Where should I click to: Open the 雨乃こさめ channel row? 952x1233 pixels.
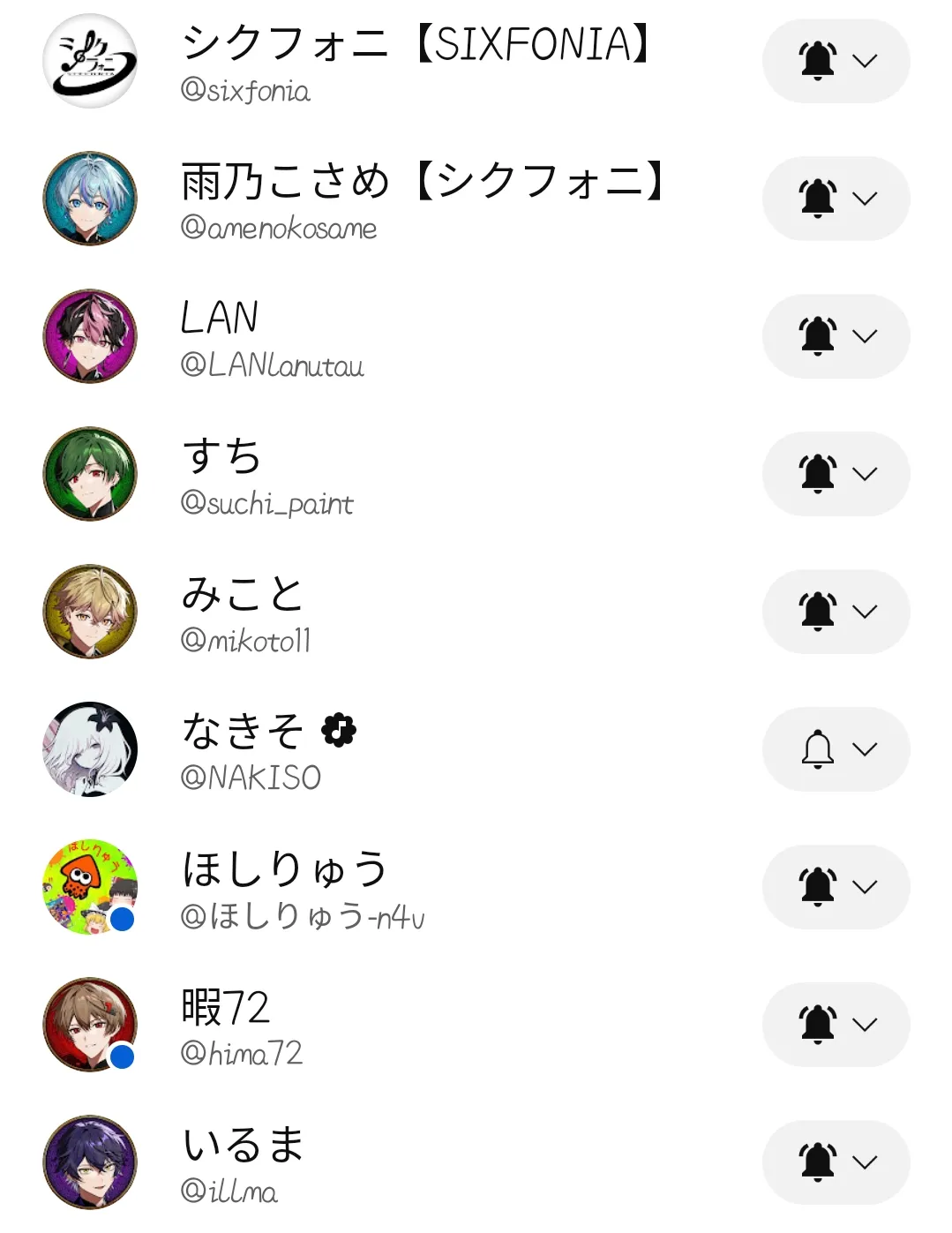[x=379, y=199]
